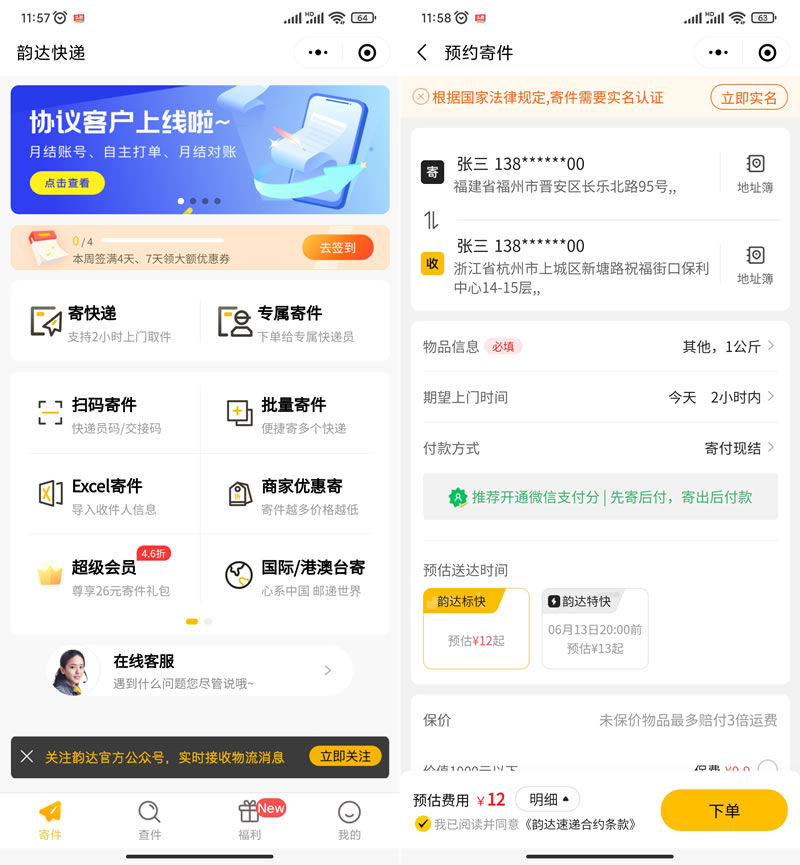
Task: Select the 韵达特快 express service card
Action: 594,628
